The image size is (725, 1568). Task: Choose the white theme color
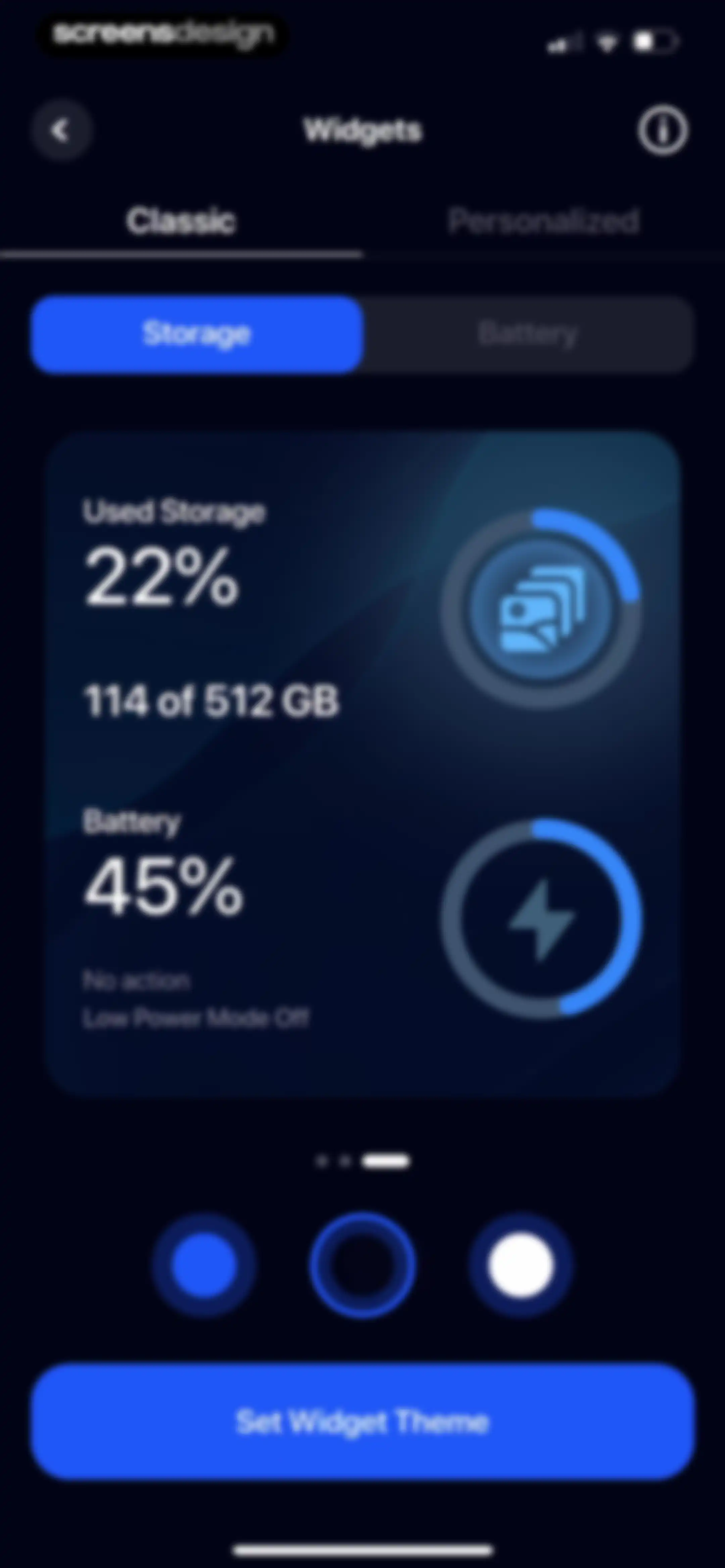click(x=521, y=1265)
